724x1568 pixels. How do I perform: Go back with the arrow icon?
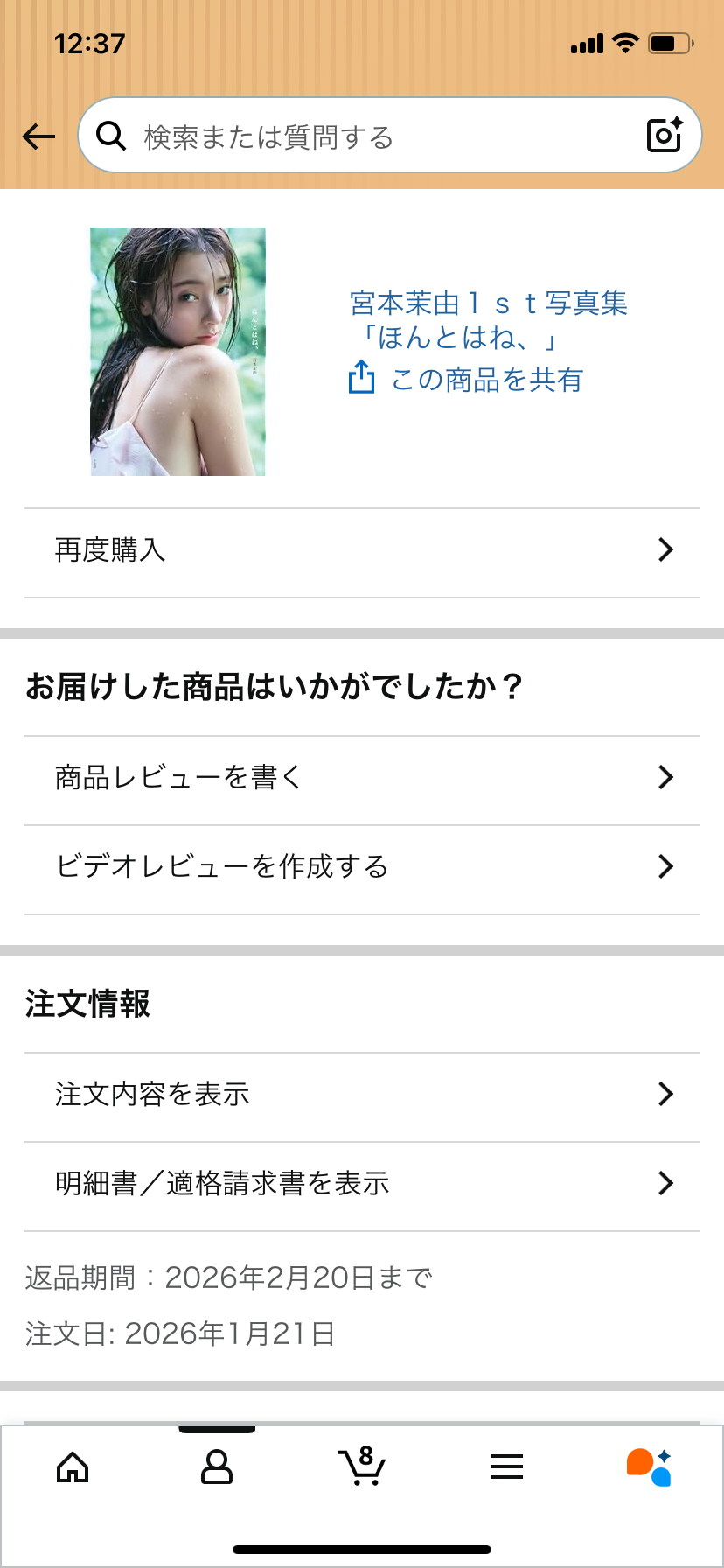(38, 136)
